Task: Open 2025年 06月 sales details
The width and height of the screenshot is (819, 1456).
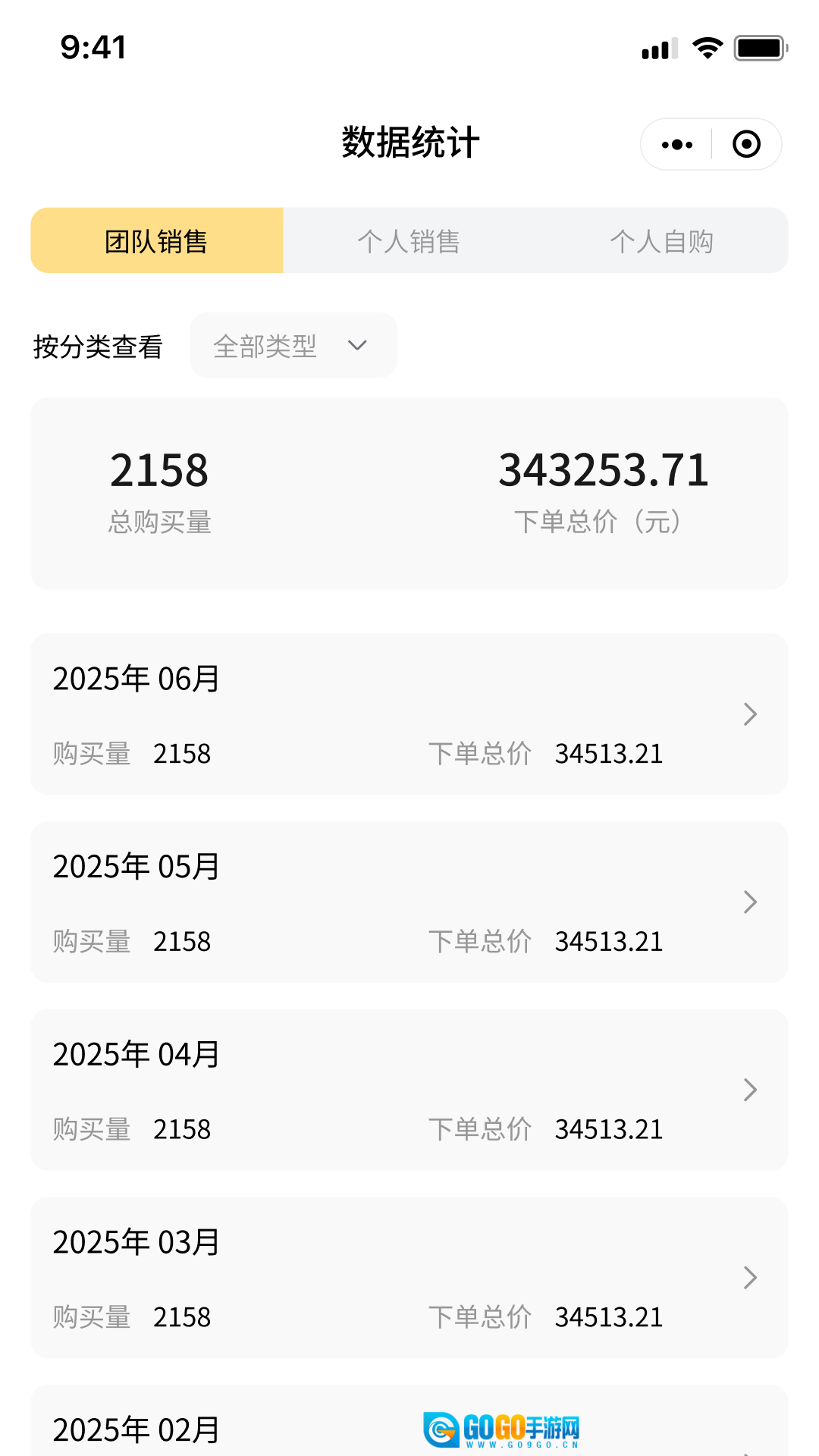Action: (x=409, y=714)
